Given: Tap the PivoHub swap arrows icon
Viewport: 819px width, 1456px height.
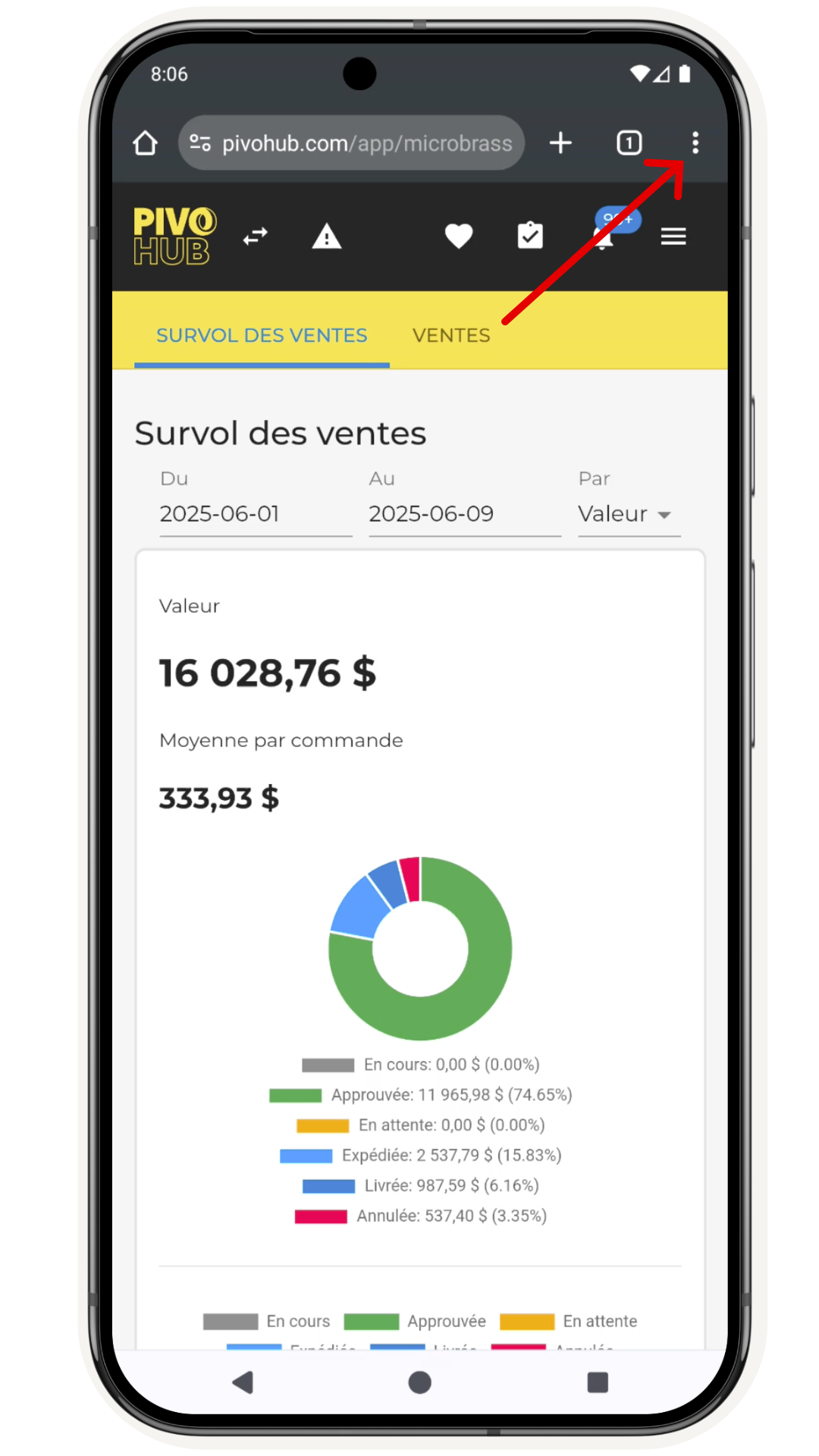Looking at the screenshot, I should coord(256,237).
